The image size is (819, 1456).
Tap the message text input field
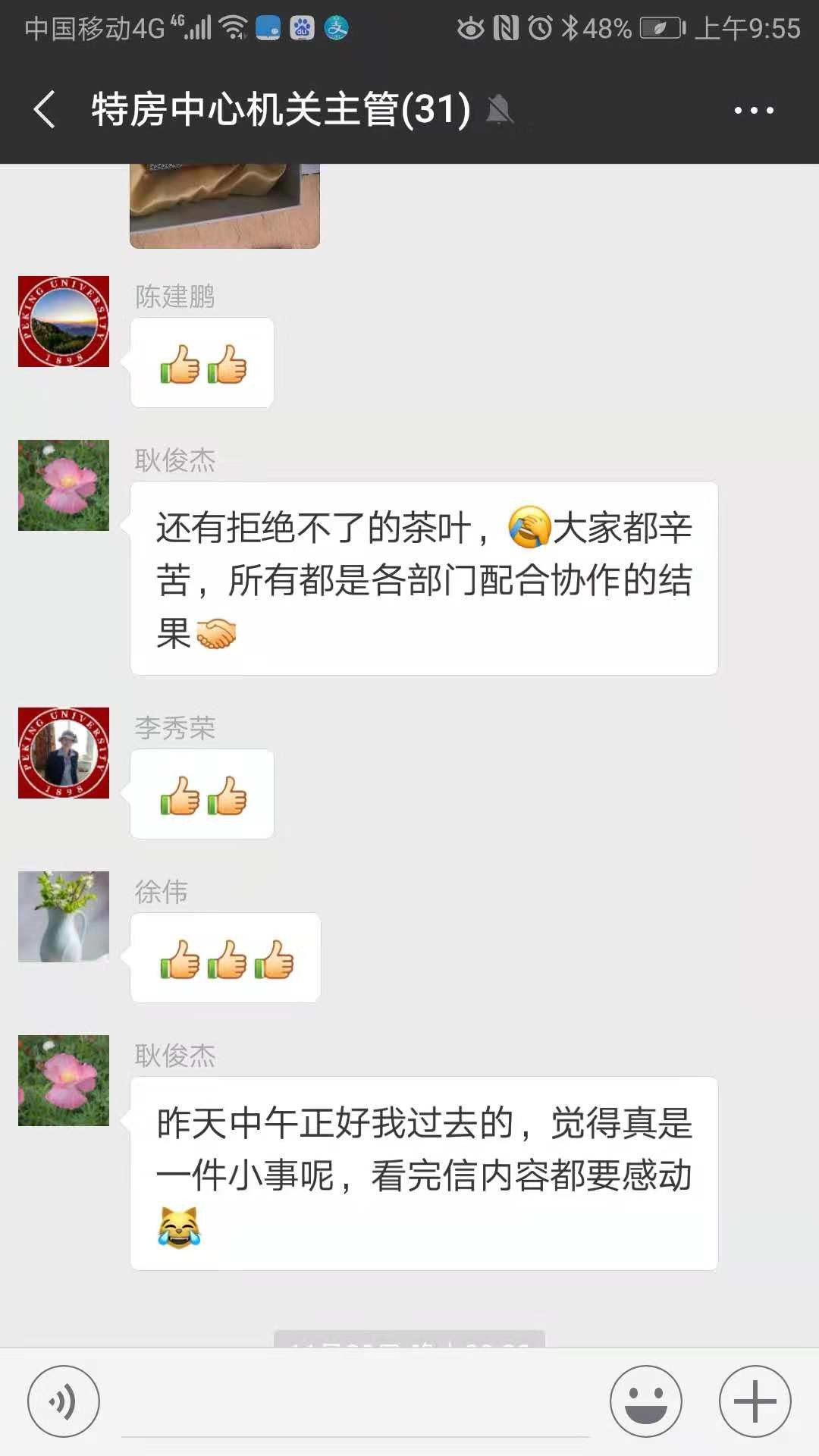[x=355, y=1403]
